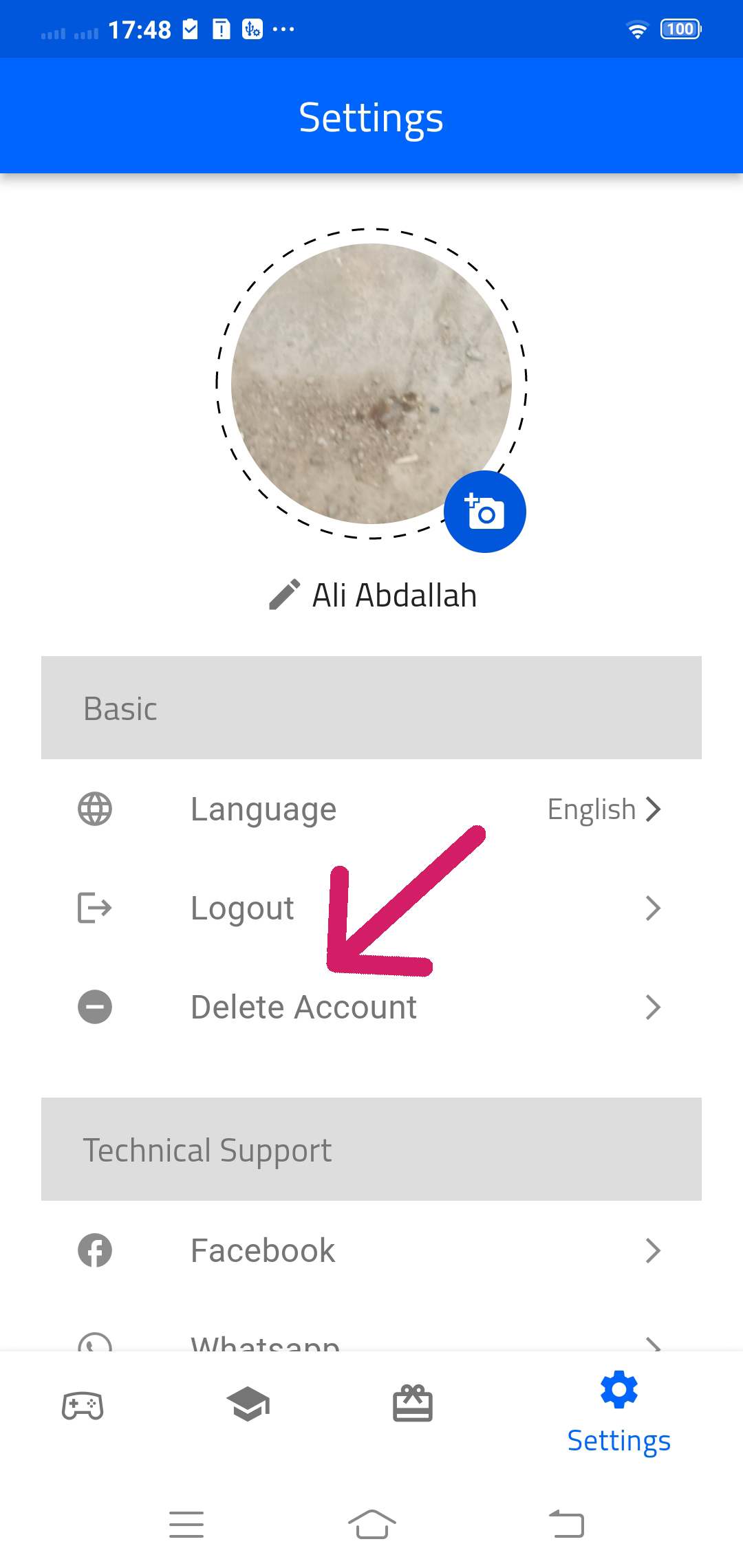Screen dimensions: 743x1568
Task: Switch to the gift card tab
Action: click(x=413, y=1404)
